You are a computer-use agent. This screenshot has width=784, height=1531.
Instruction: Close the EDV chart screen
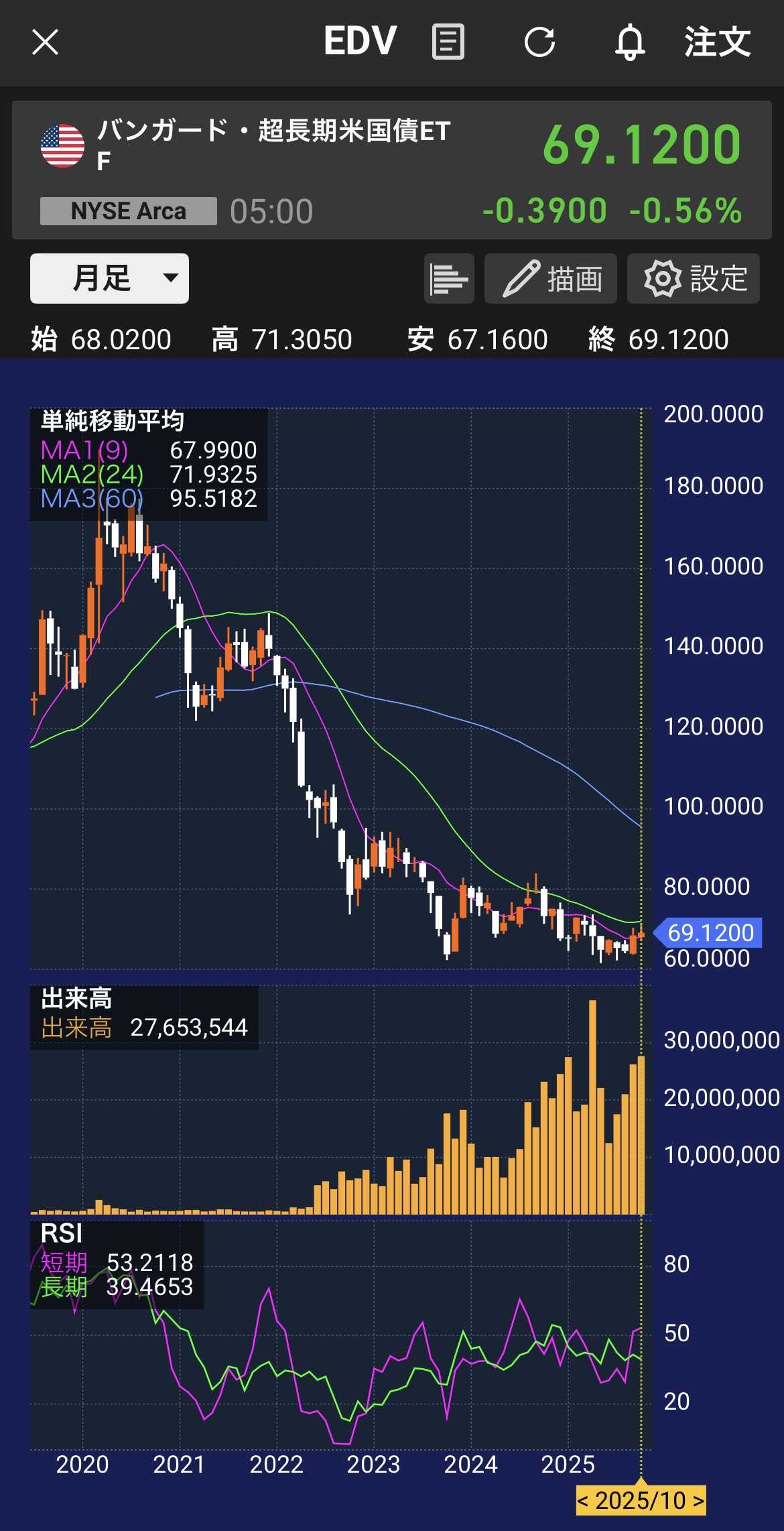pyautogui.click(x=46, y=42)
